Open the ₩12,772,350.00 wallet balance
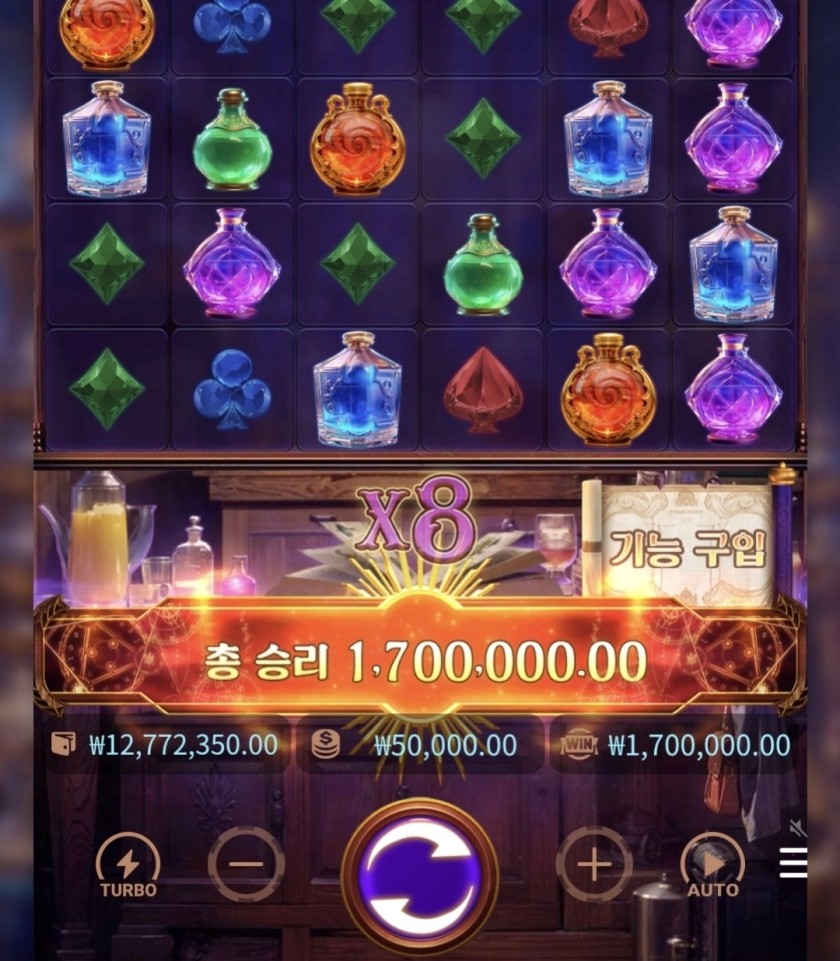This screenshot has height=961, width=840. tap(165, 745)
